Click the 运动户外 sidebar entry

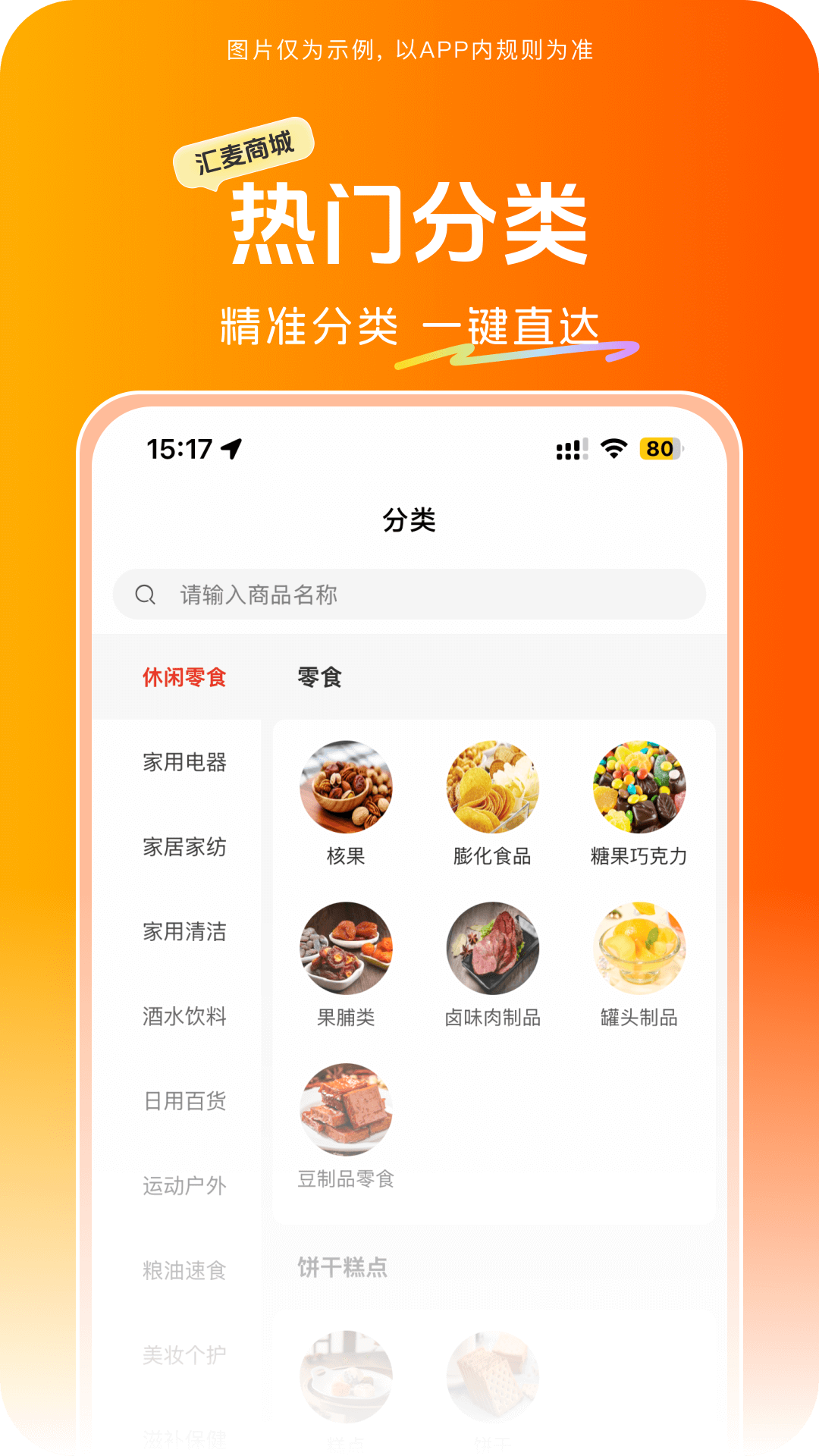(x=186, y=1187)
